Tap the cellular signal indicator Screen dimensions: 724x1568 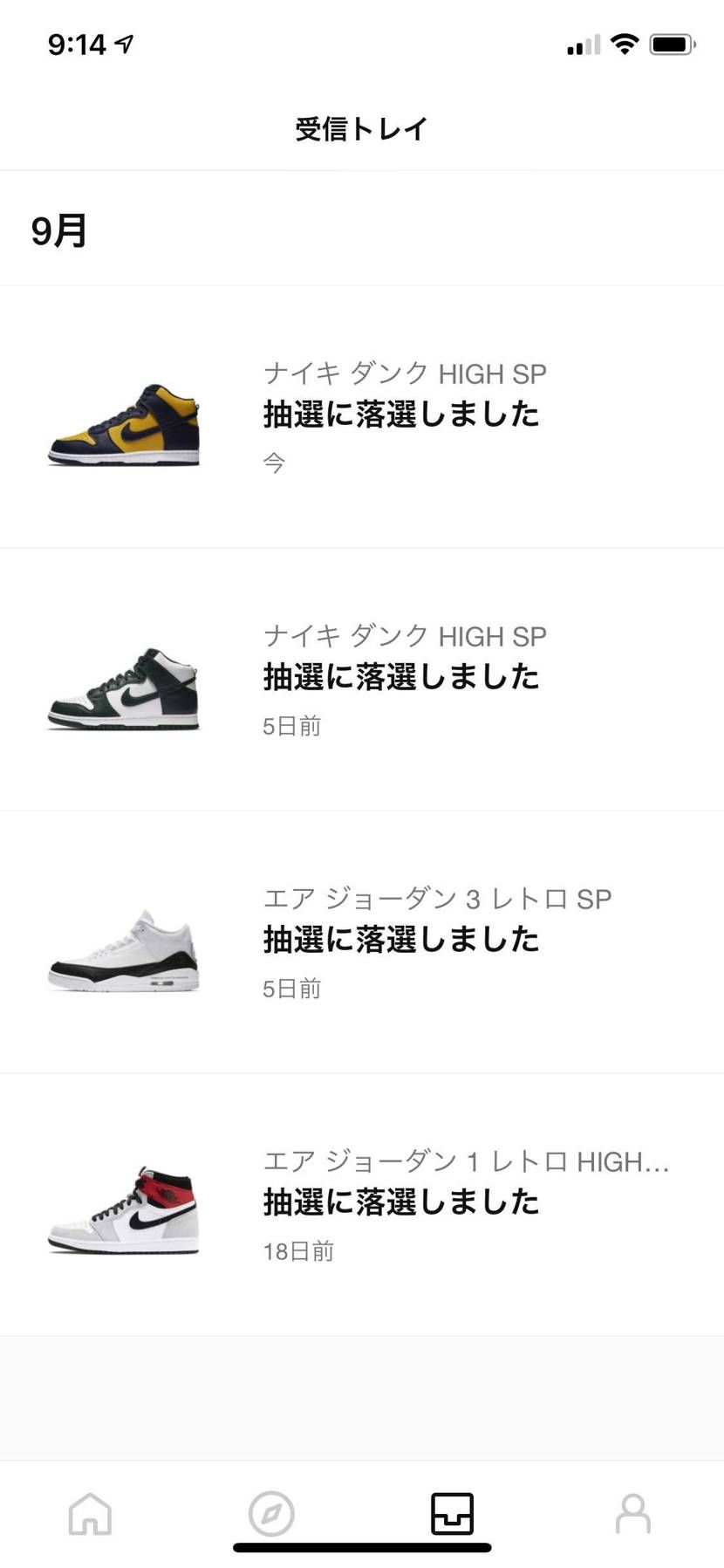581,44
